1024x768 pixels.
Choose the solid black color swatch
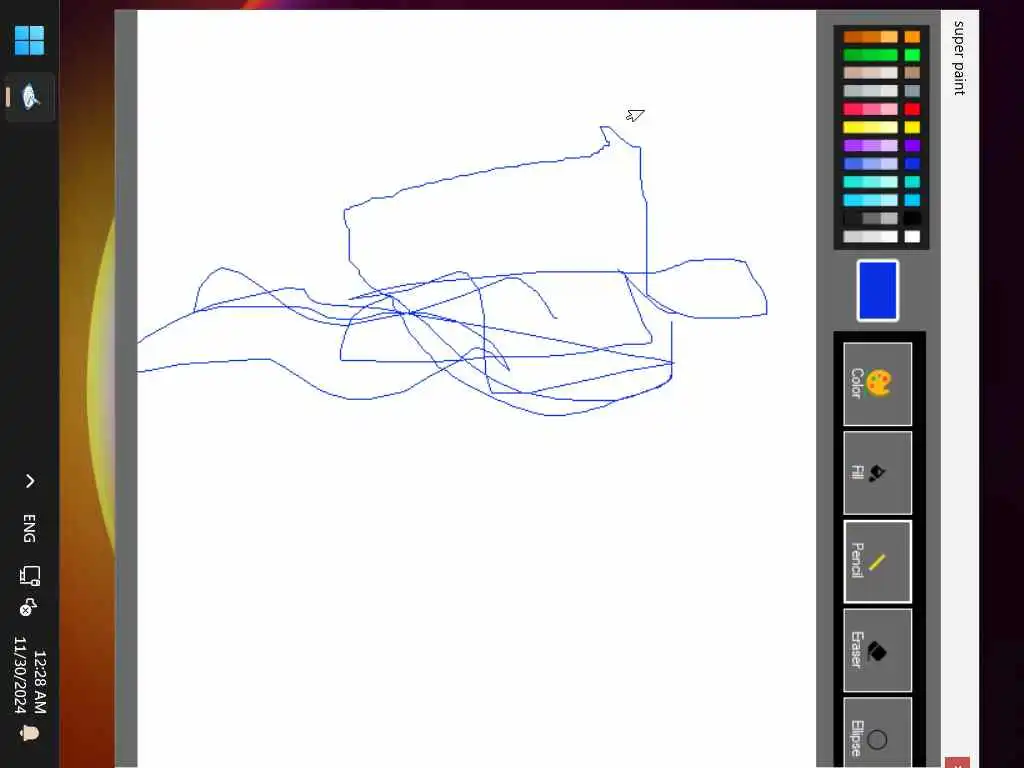[912, 218]
